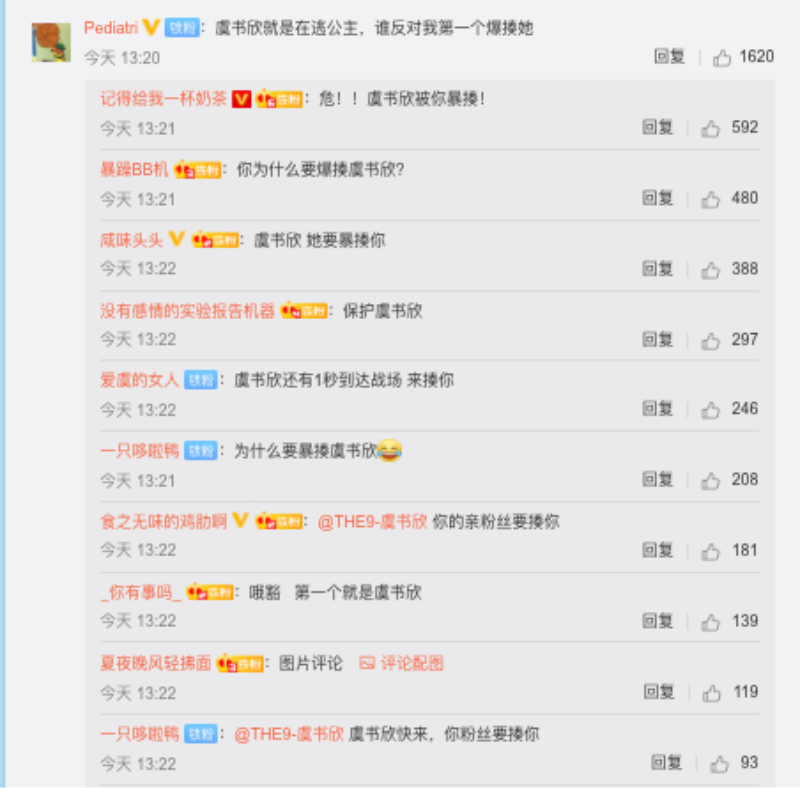Image resolution: width=800 pixels, height=788 pixels.
Task: Like 一只哆啦鸭's reply with 208 likes
Action: [x=711, y=480]
